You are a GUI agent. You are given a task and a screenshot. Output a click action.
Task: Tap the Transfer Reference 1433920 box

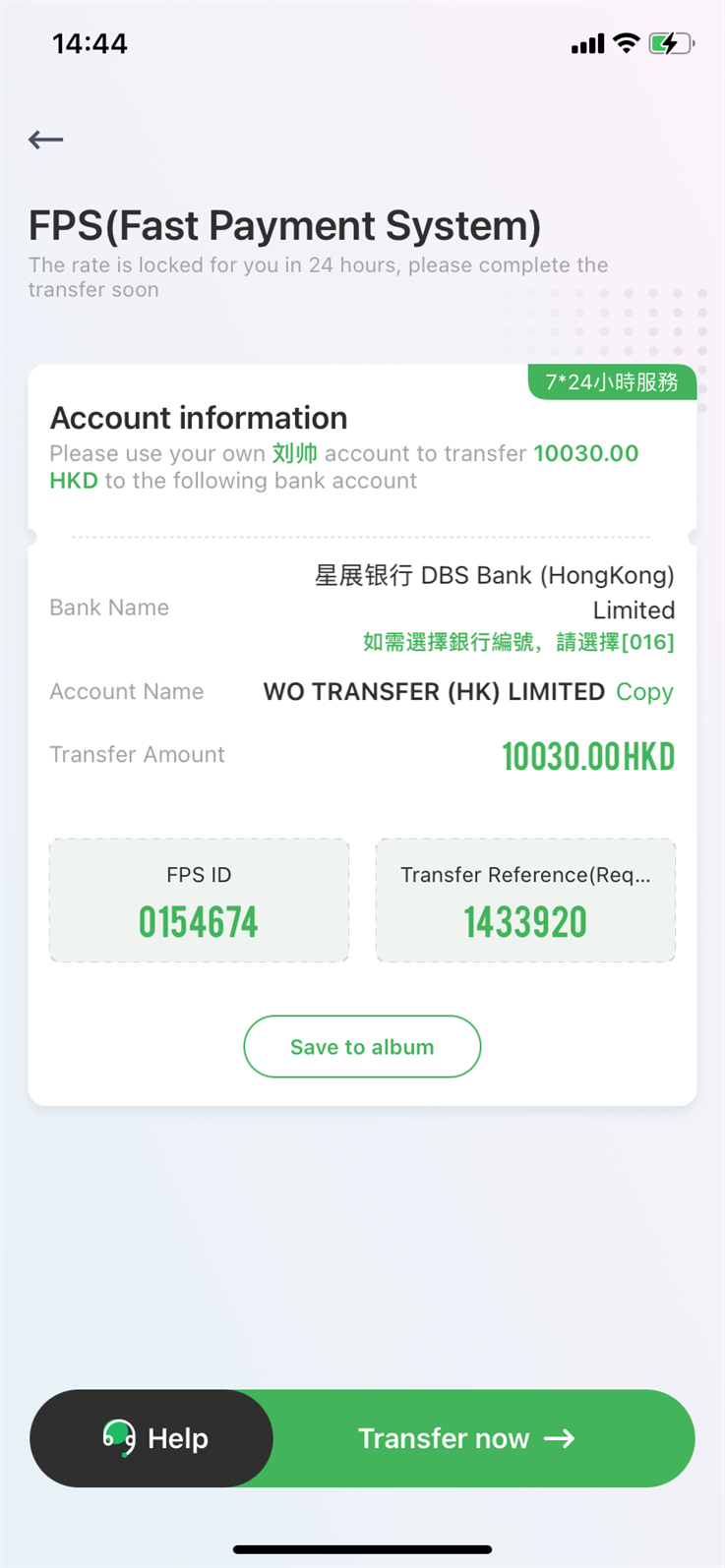(x=525, y=900)
